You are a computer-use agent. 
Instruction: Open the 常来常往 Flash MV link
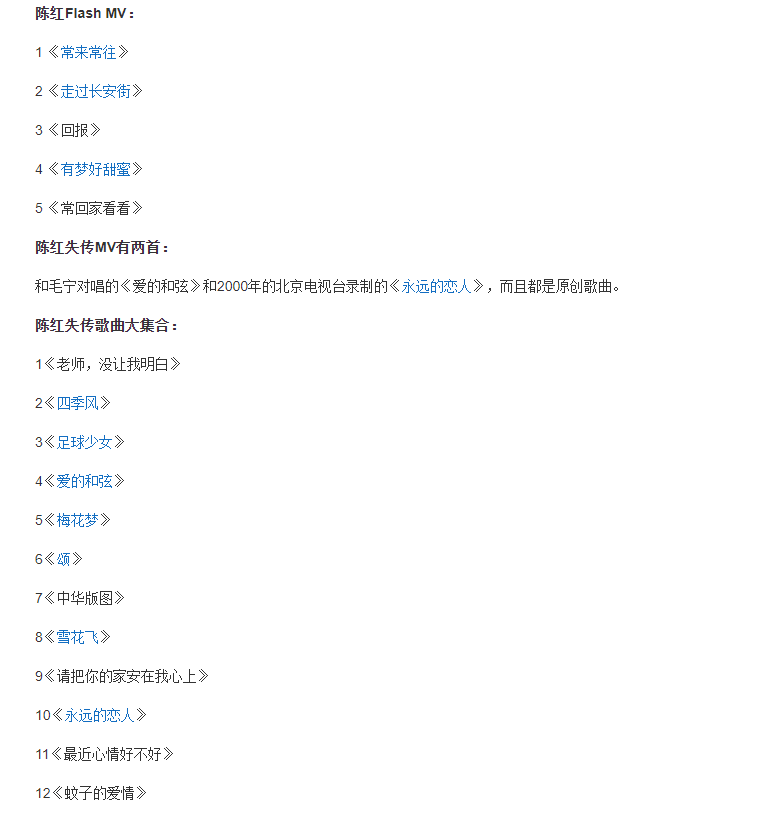(x=88, y=52)
